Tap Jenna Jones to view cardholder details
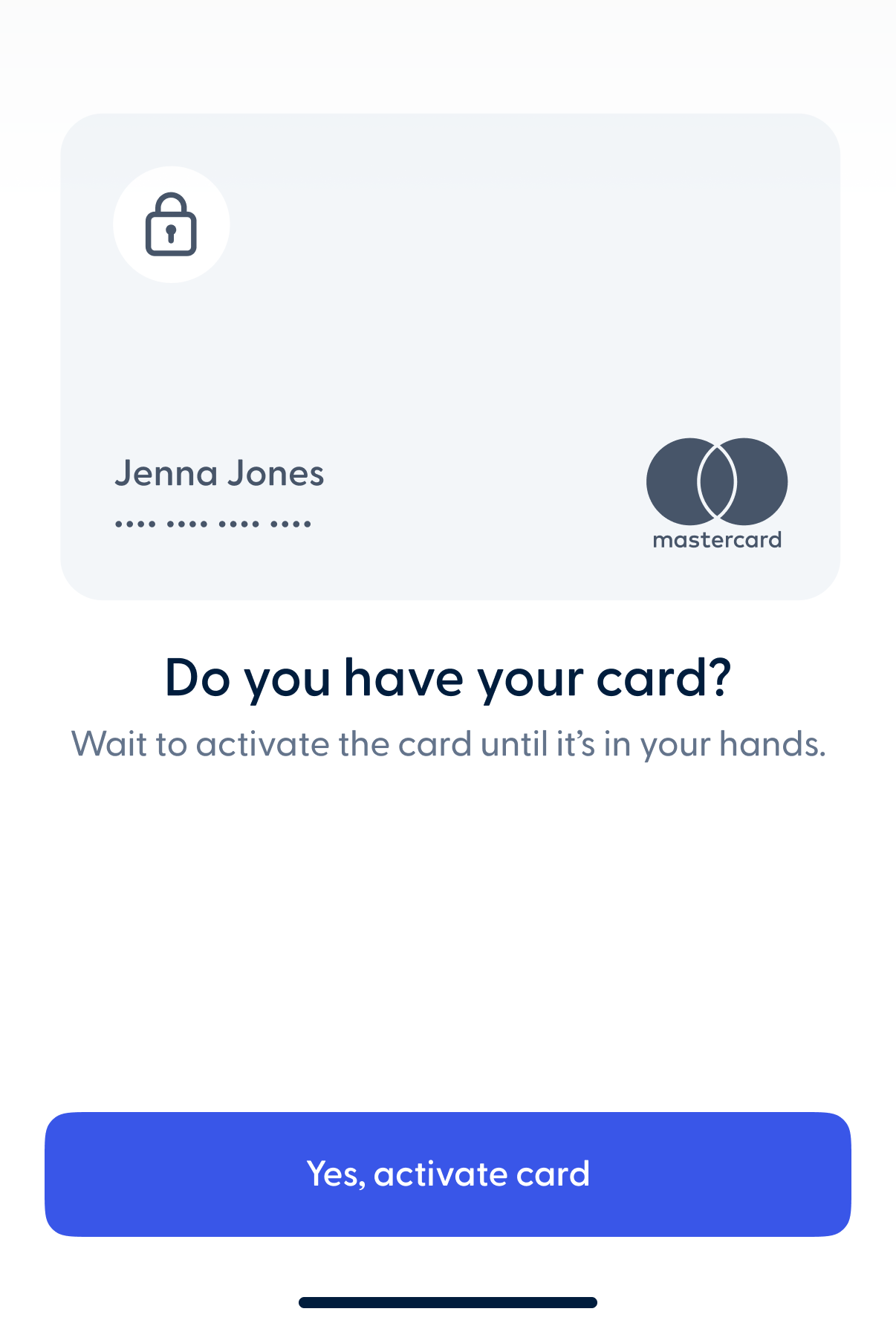 pos(220,472)
